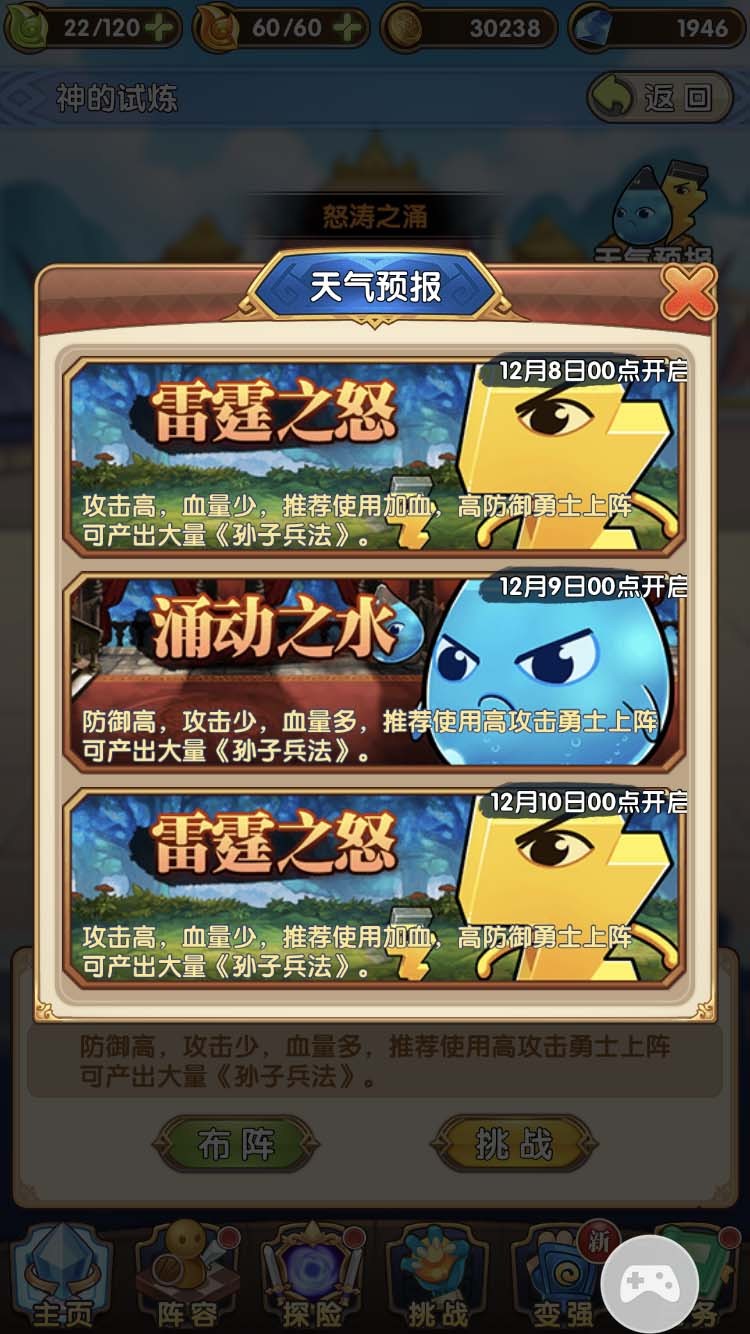Tap the 返回 back button
Screen dimensions: 750x1334
pos(660,98)
